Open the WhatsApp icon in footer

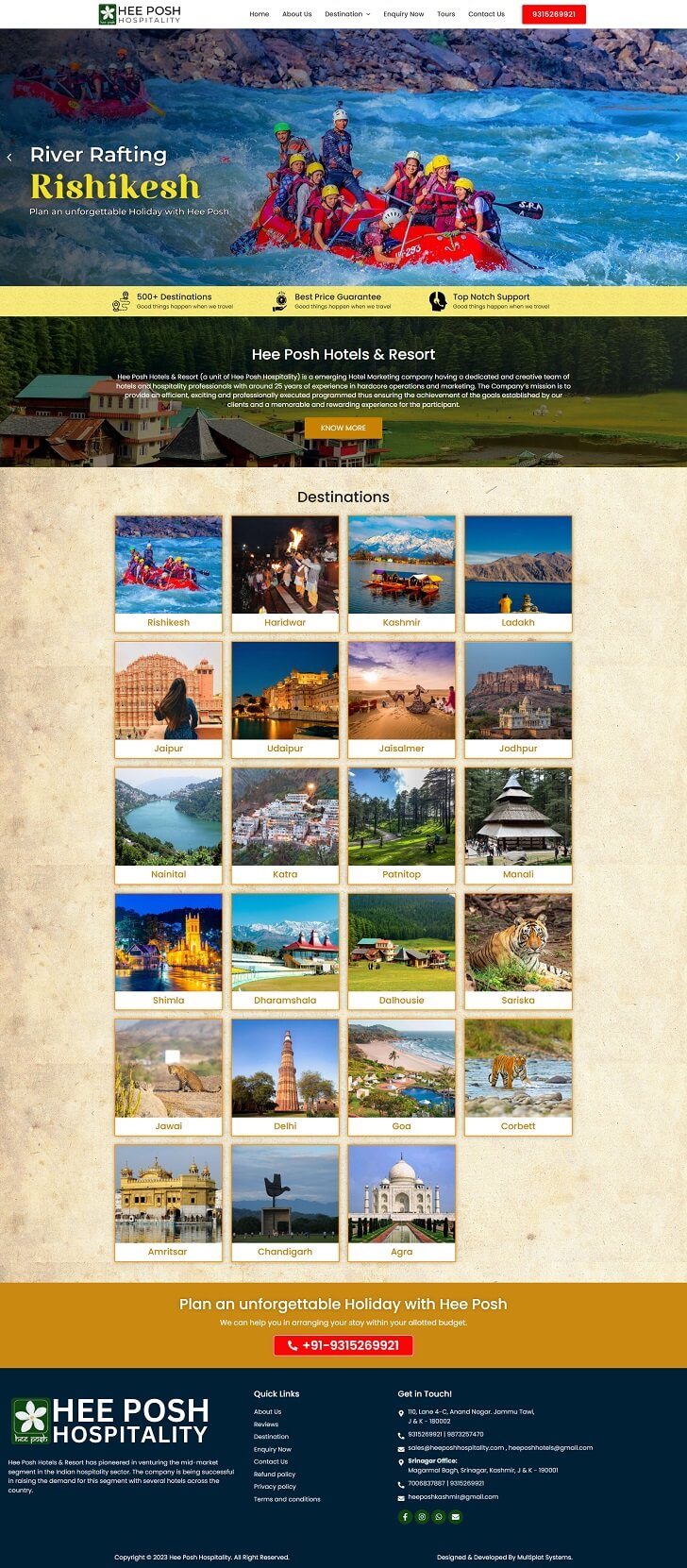(439, 1517)
